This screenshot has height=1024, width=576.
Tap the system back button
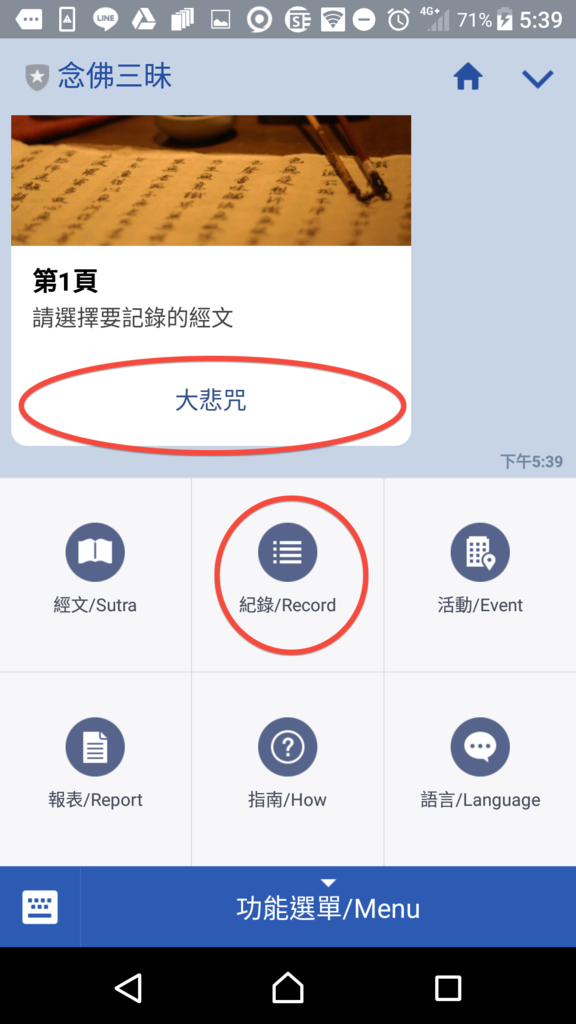coord(128,986)
